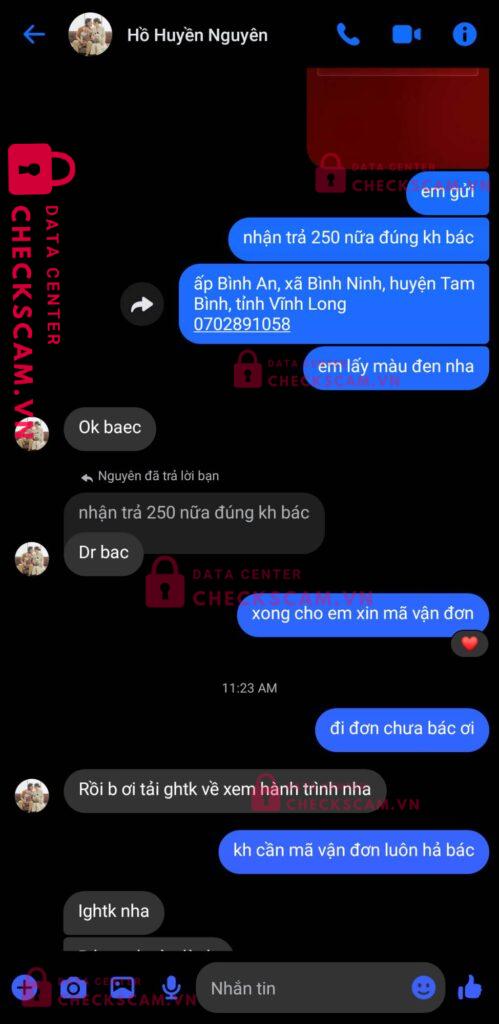Send a thumbs-up like
Image resolution: width=499 pixels, height=1024 pixels.
coord(470,987)
